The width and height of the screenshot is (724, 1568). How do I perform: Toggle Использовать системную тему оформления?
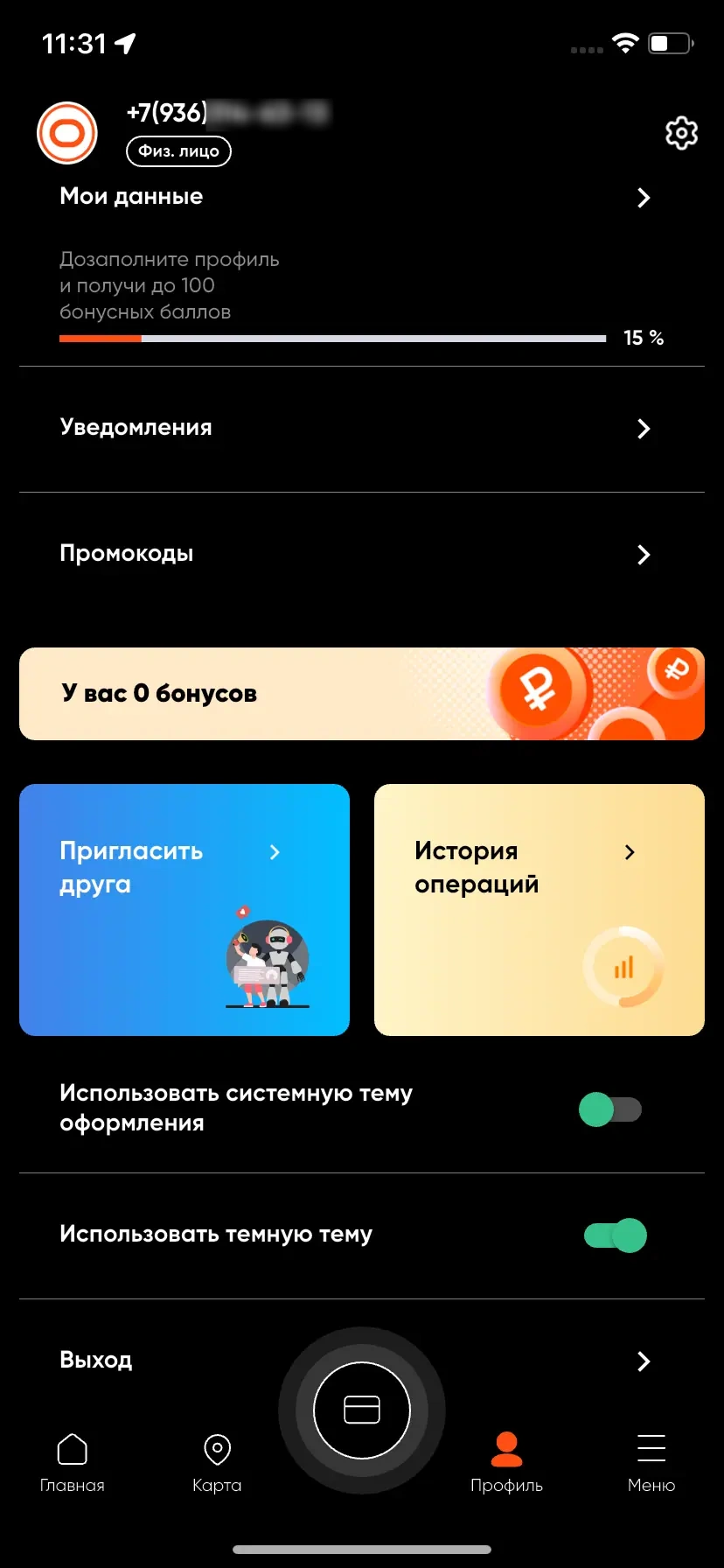pyautogui.click(x=610, y=1109)
